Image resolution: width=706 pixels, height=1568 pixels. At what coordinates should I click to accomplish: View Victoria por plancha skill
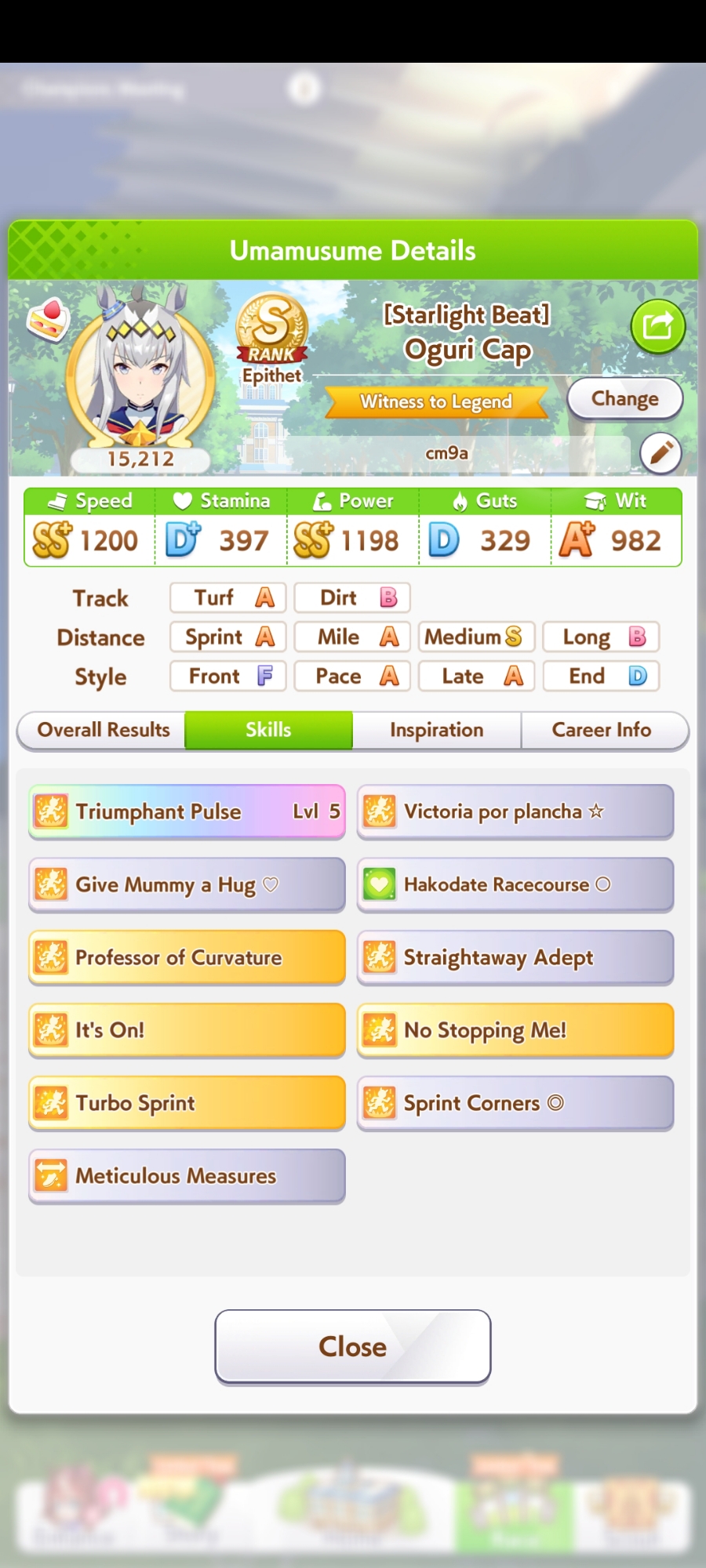click(515, 811)
